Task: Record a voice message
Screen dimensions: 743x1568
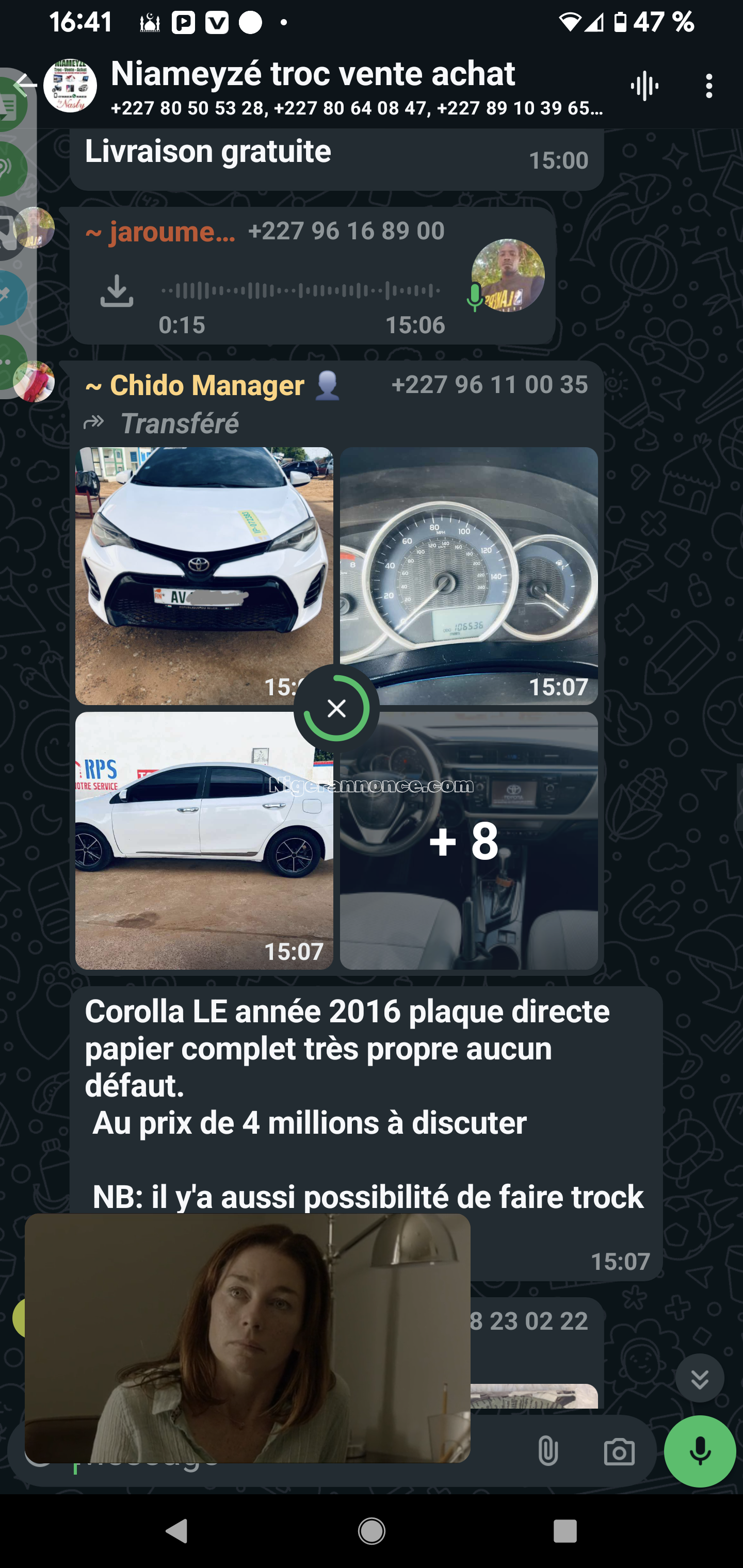Action: pos(699,1452)
